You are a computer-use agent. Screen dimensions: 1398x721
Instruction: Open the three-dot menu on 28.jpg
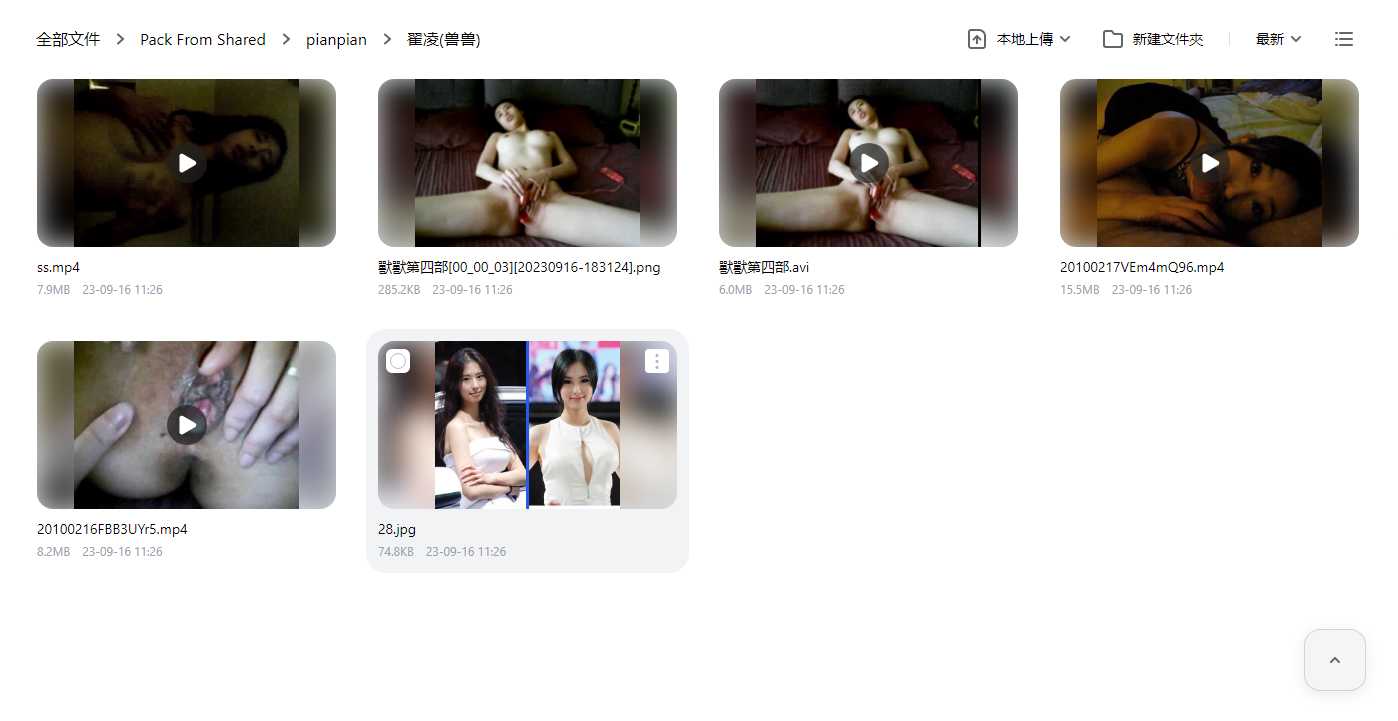(656, 361)
